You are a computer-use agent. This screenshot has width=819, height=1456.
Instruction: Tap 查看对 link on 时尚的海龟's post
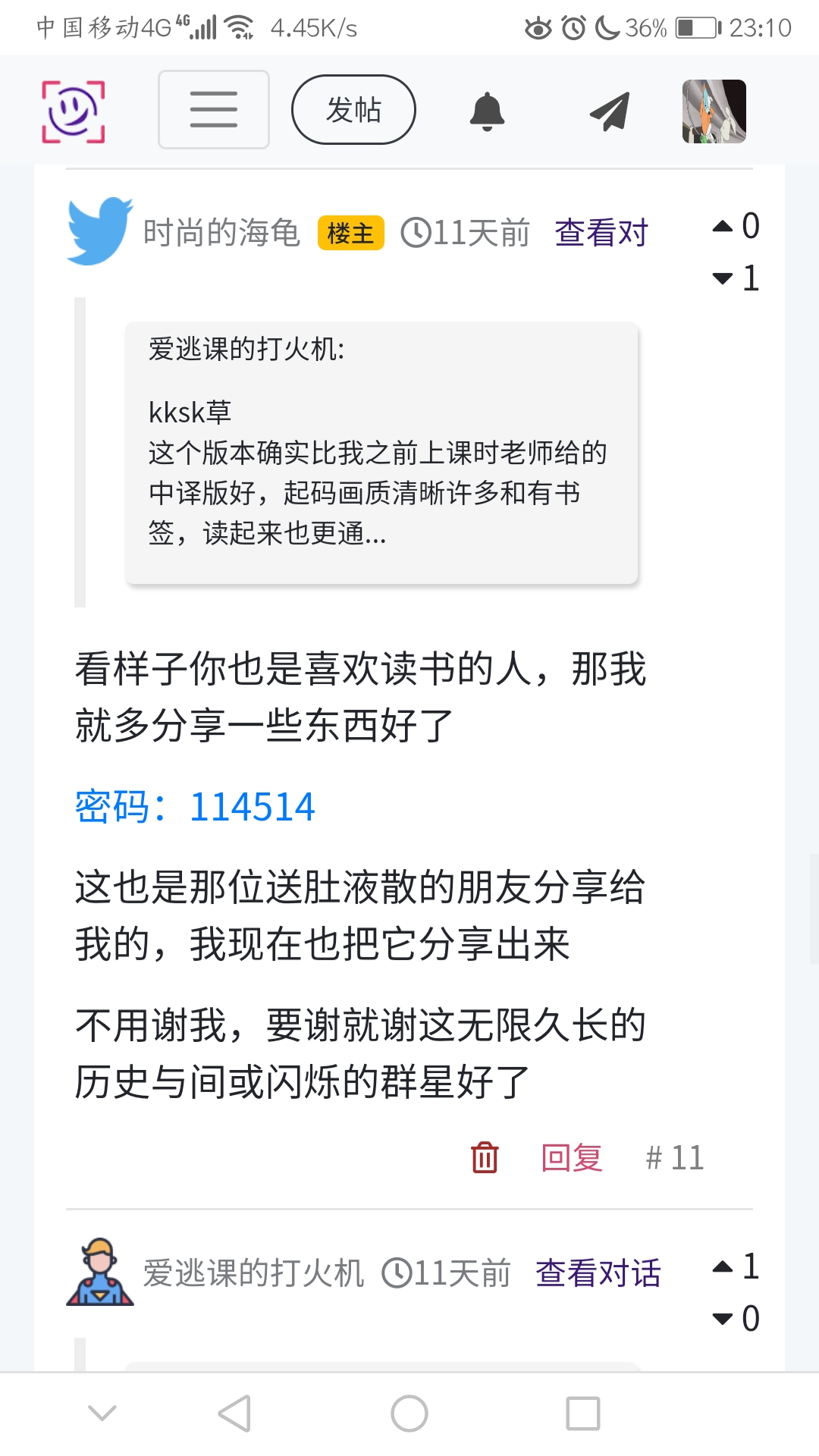point(601,233)
